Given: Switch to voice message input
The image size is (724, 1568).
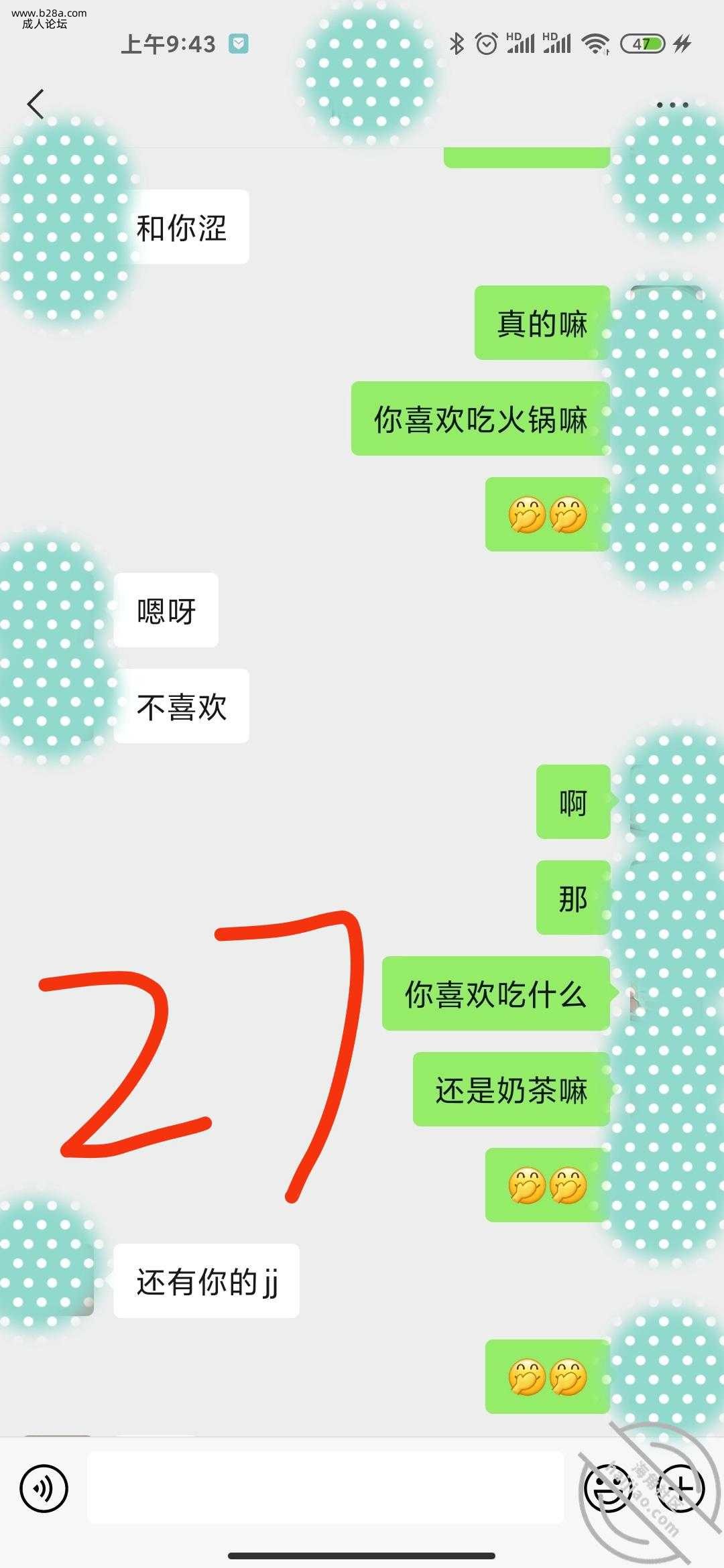Looking at the screenshot, I should click(44, 1489).
